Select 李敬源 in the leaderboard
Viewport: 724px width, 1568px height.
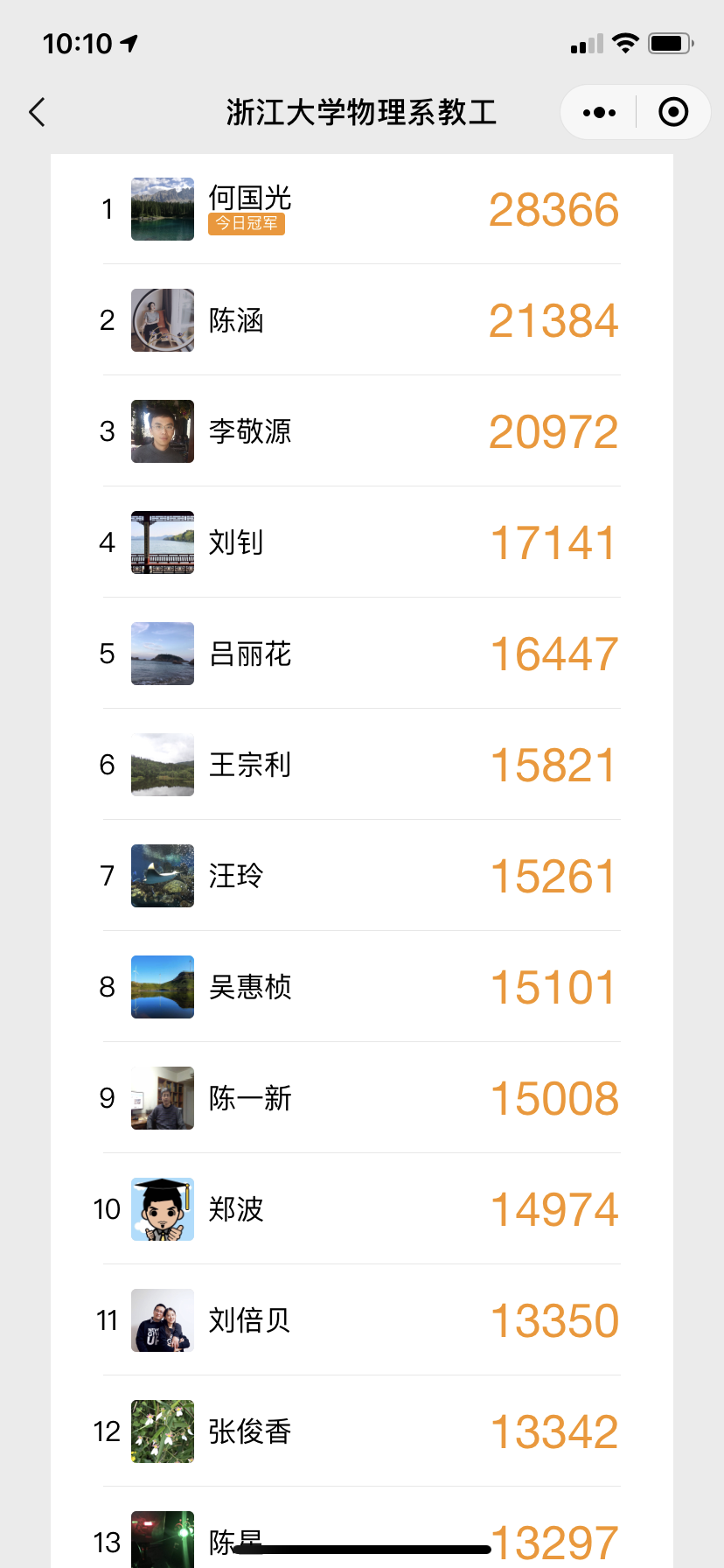point(361,431)
